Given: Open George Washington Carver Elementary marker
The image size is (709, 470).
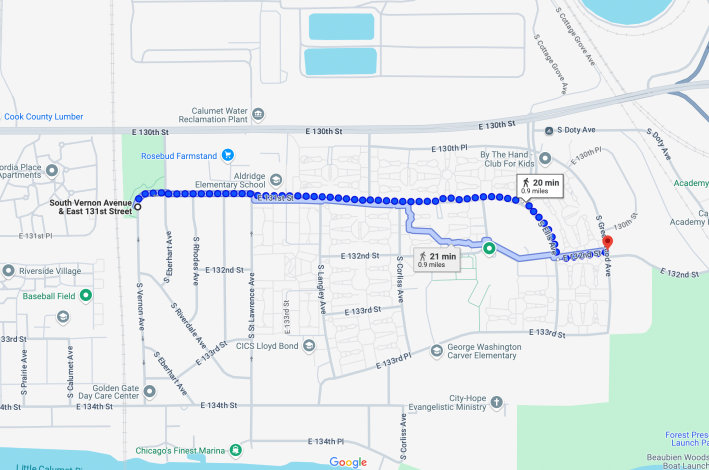Looking at the screenshot, I should [x=436, y=351].
